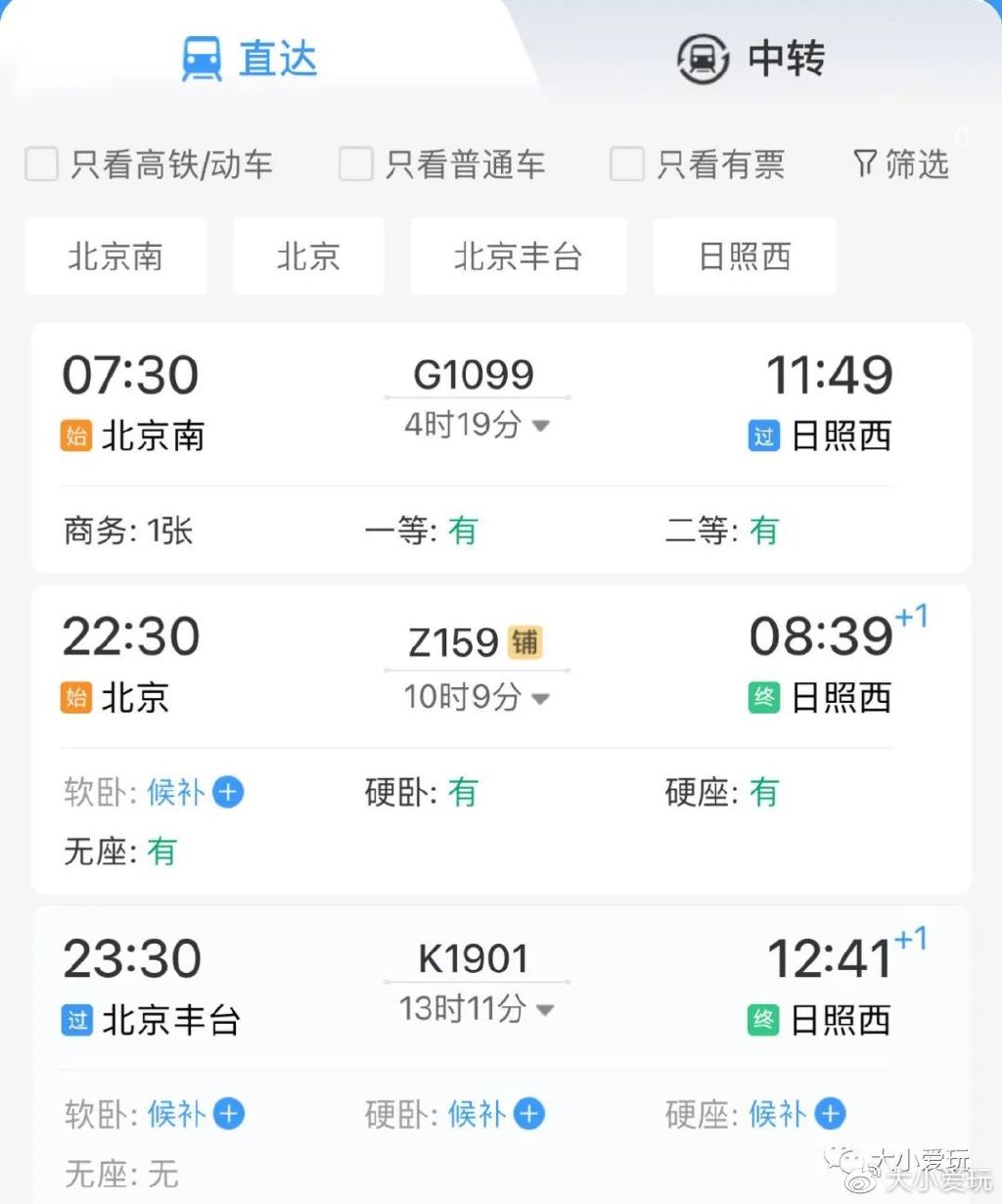Open the 筛选 filter funnel icon
The image size is (1002, 1204).
pos(865,164)
